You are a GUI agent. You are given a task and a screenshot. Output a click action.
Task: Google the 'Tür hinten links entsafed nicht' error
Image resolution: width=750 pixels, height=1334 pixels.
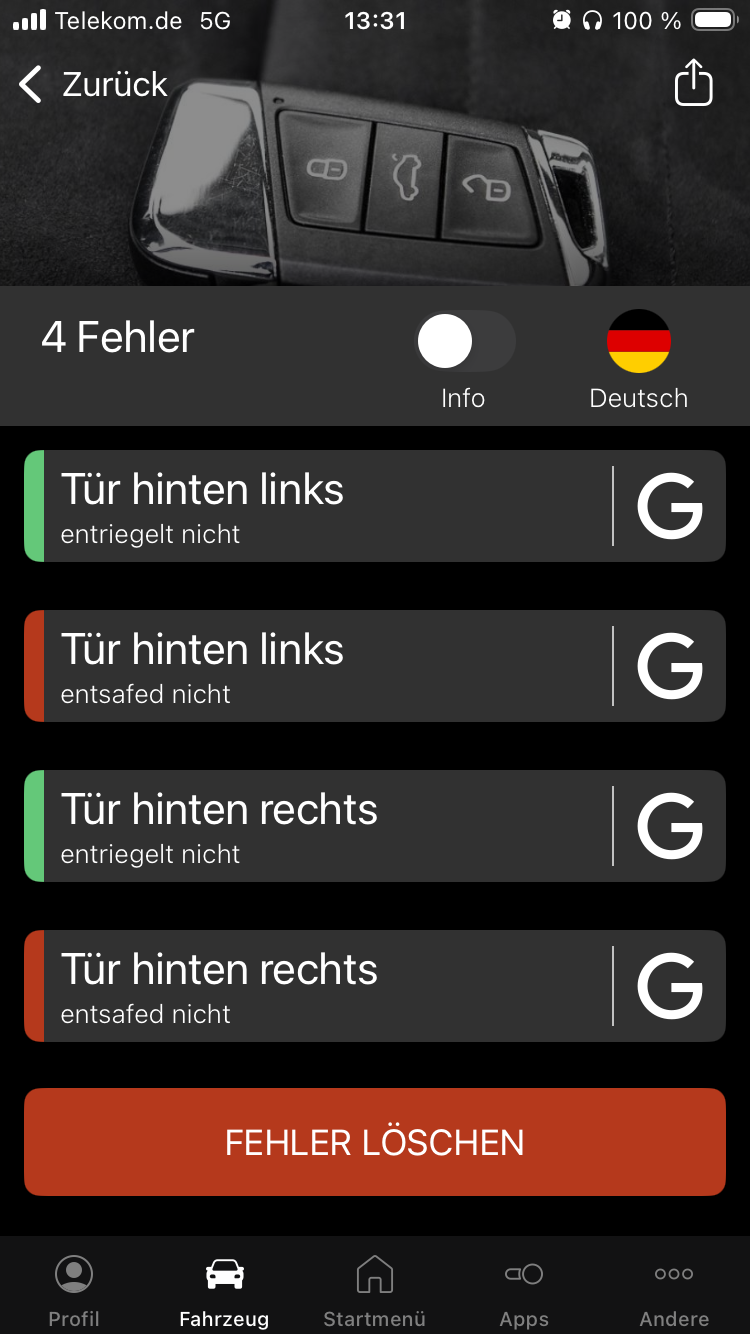[670, 666]
